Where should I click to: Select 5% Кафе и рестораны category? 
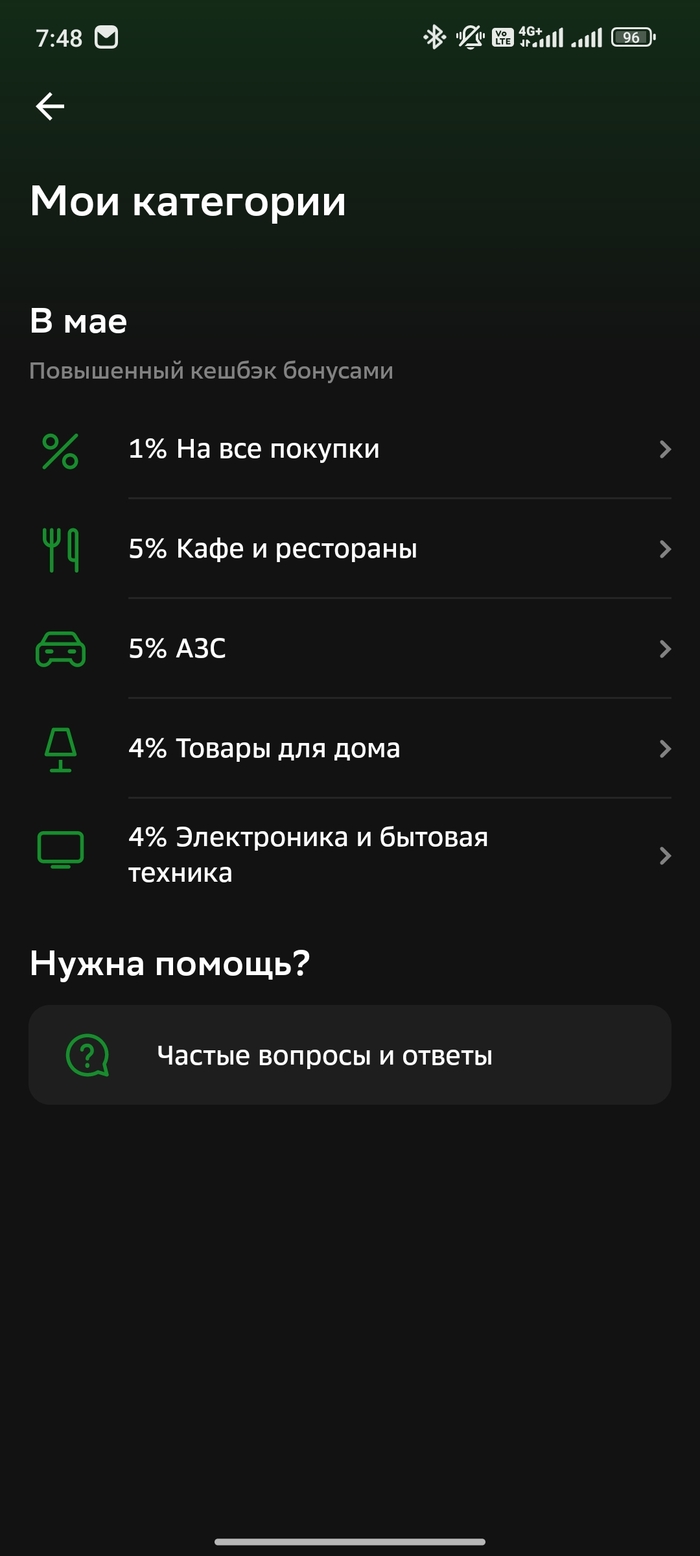pos(350,549)
